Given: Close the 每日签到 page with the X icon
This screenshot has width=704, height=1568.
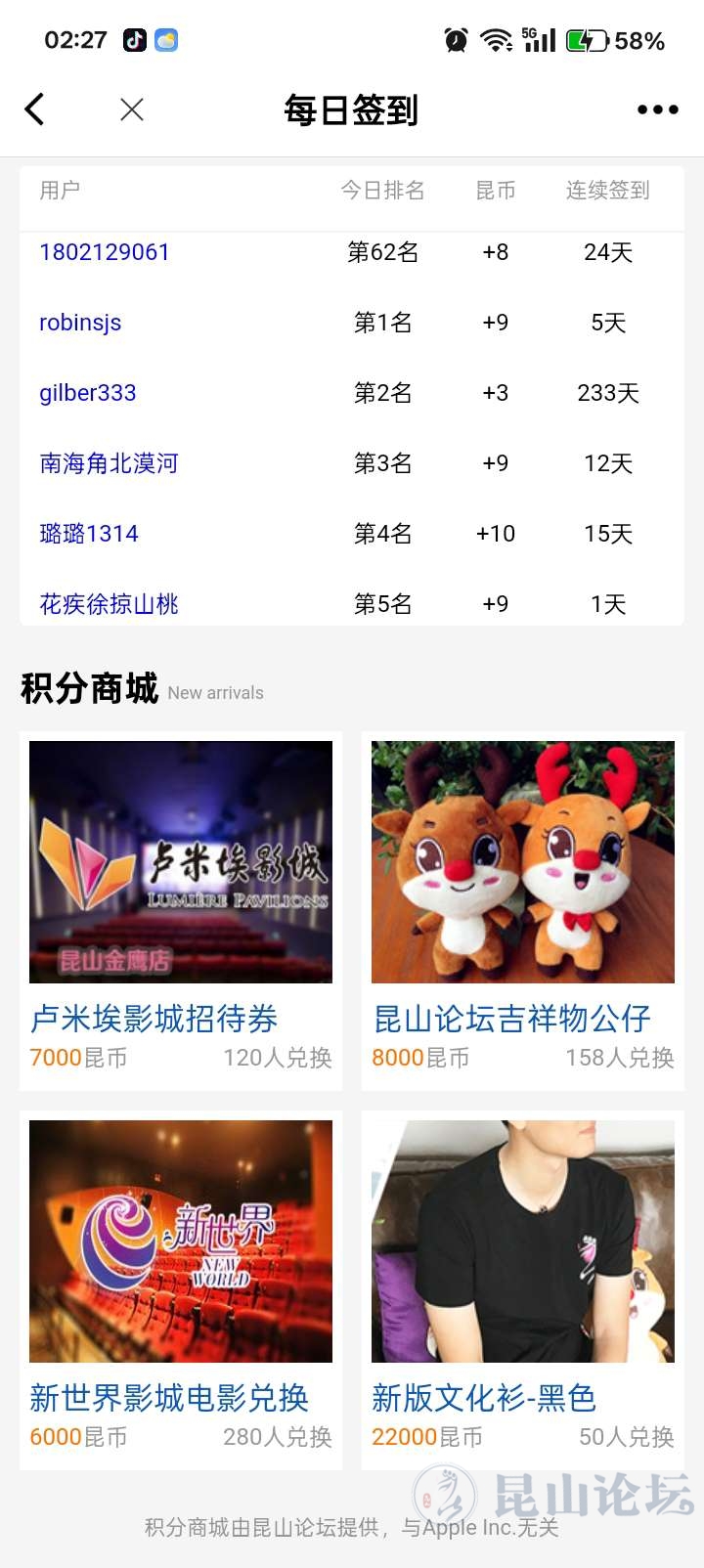Looking at the screenshot, I should pyautogui.click(x=132, y=109).
